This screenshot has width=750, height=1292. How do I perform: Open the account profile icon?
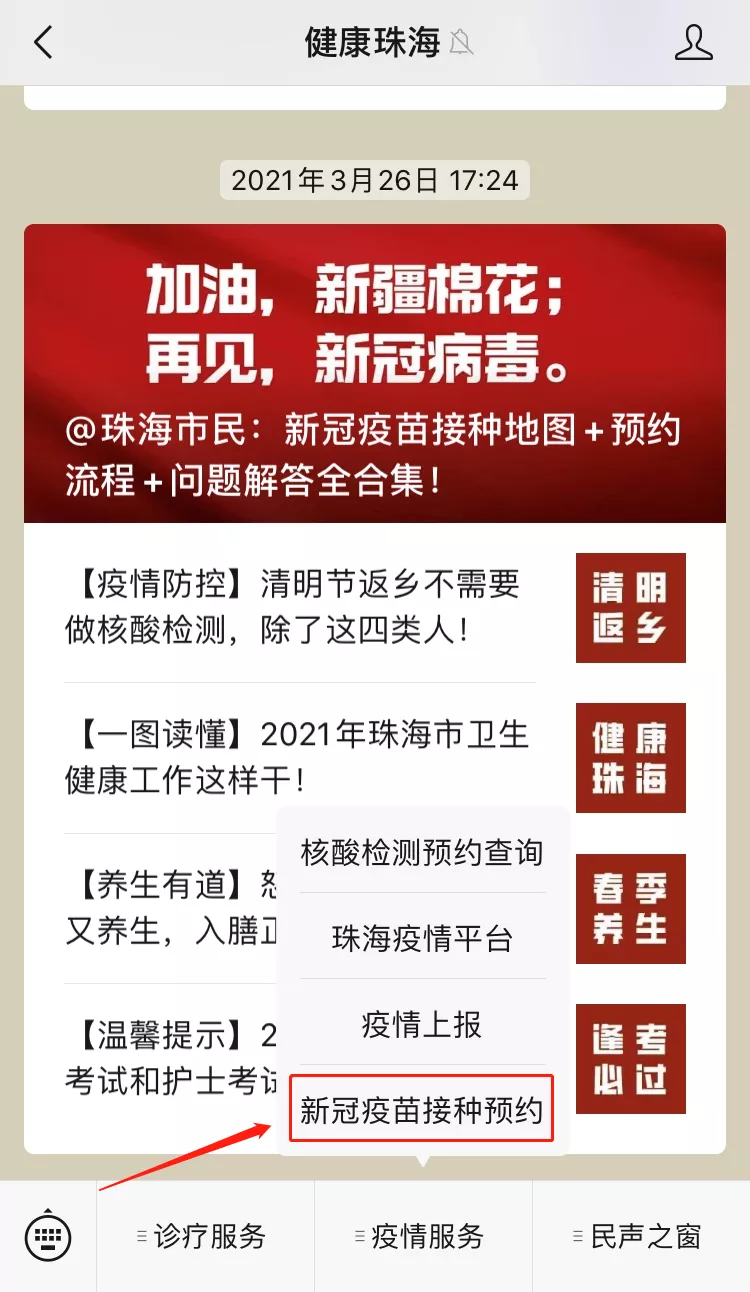pos(693,43)
